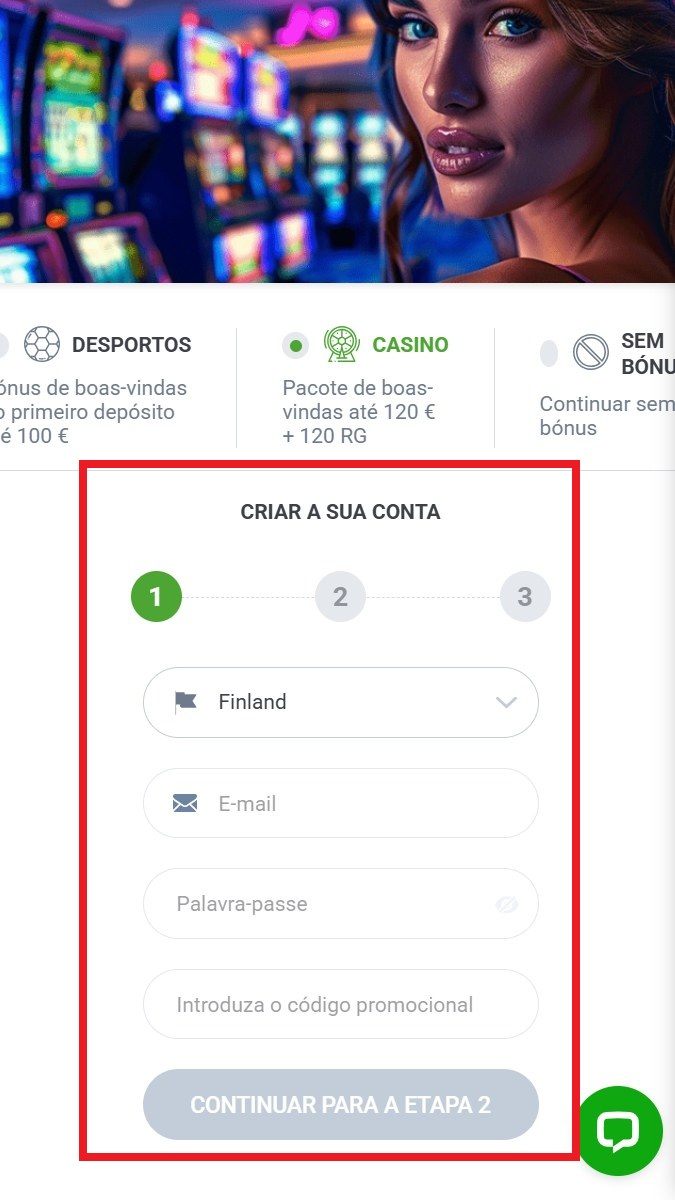Choose the Casino welcome package
Screen dimensions: 675x1200
366,346
